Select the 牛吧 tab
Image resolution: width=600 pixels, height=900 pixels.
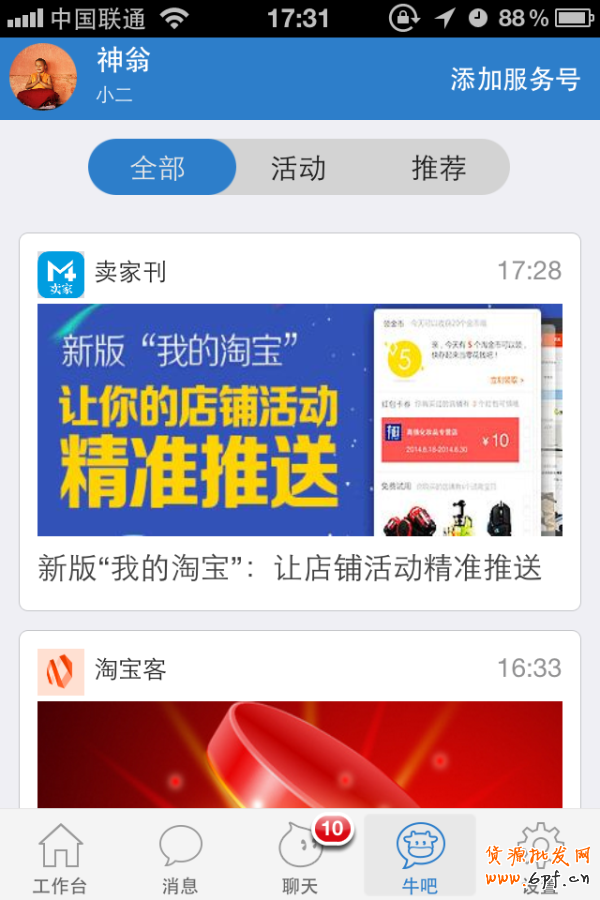coord(420,857)
